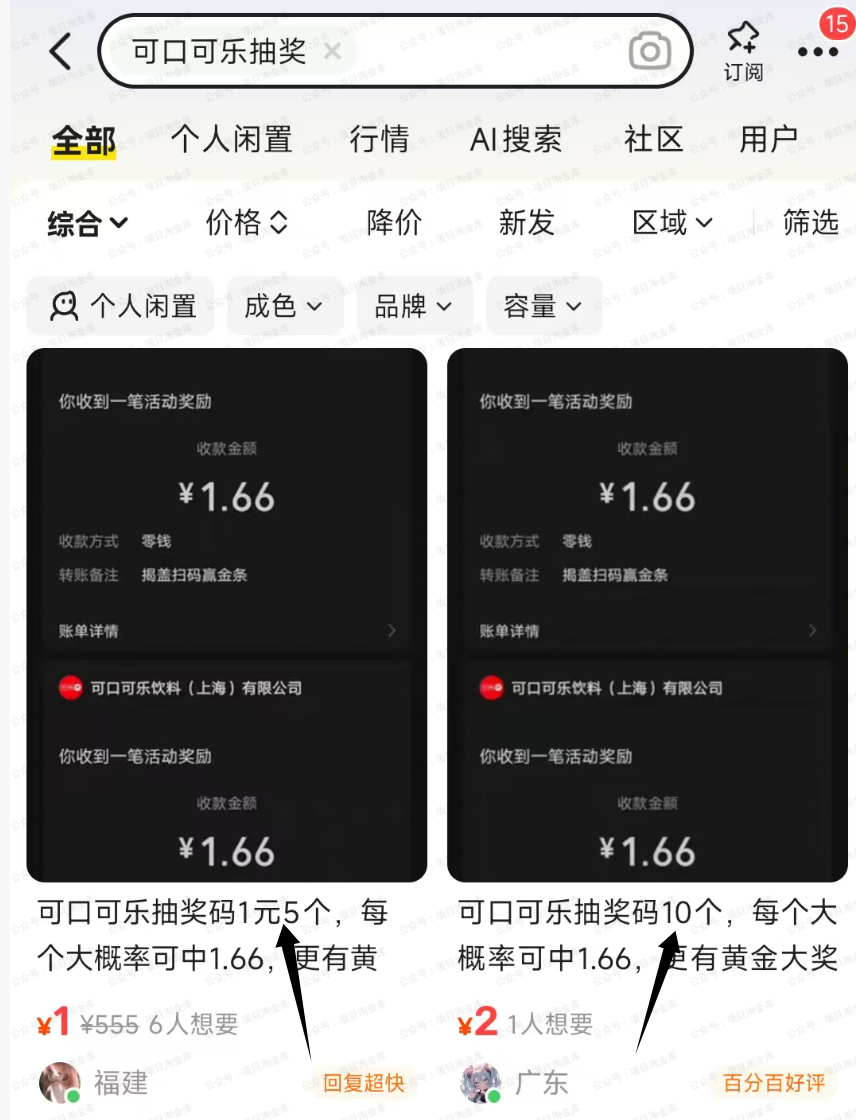Image resolution: width=856 pixels, height=1120 pixels.
Task: Expand the 综合 sort dropdown
Action: pos(88,223)
